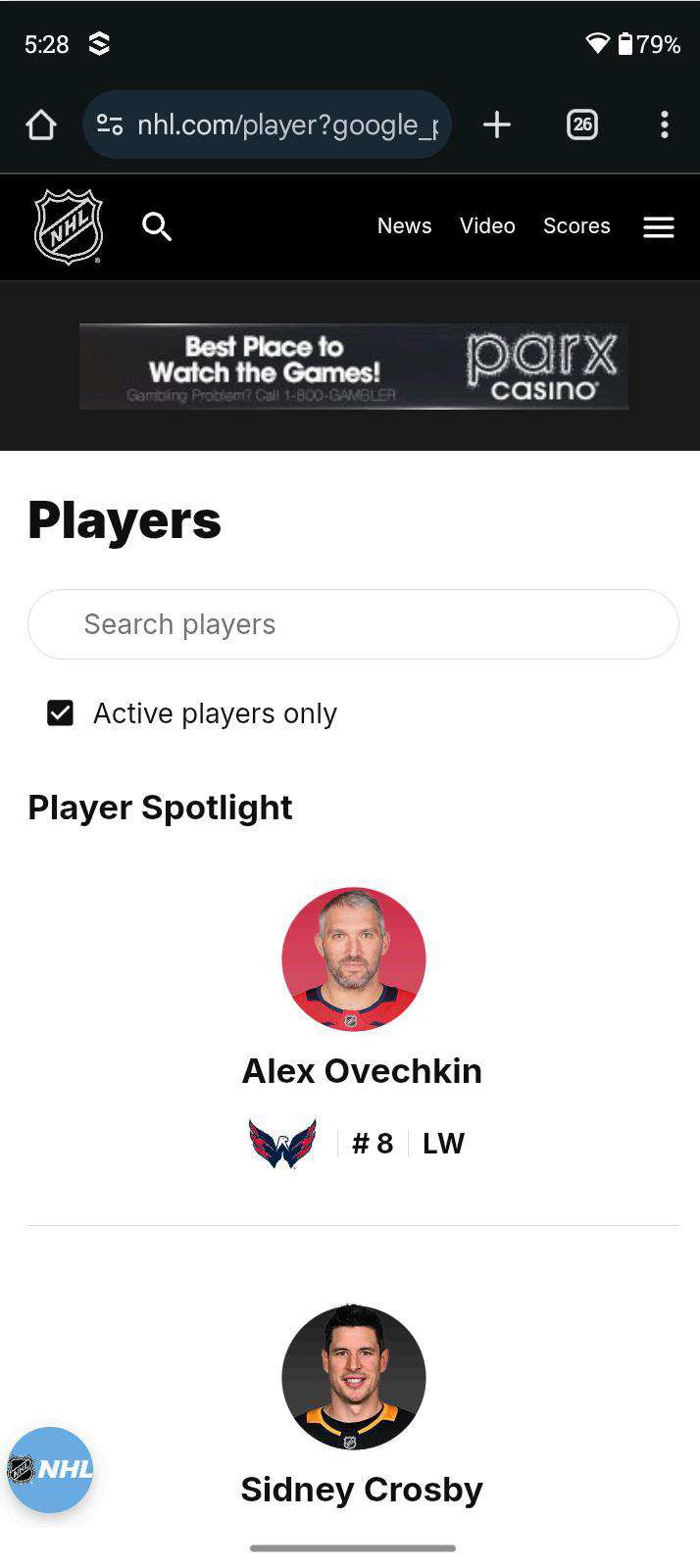700x1568 pixels.
Task: Go to the browser home page
Action: tap(41, 124)
